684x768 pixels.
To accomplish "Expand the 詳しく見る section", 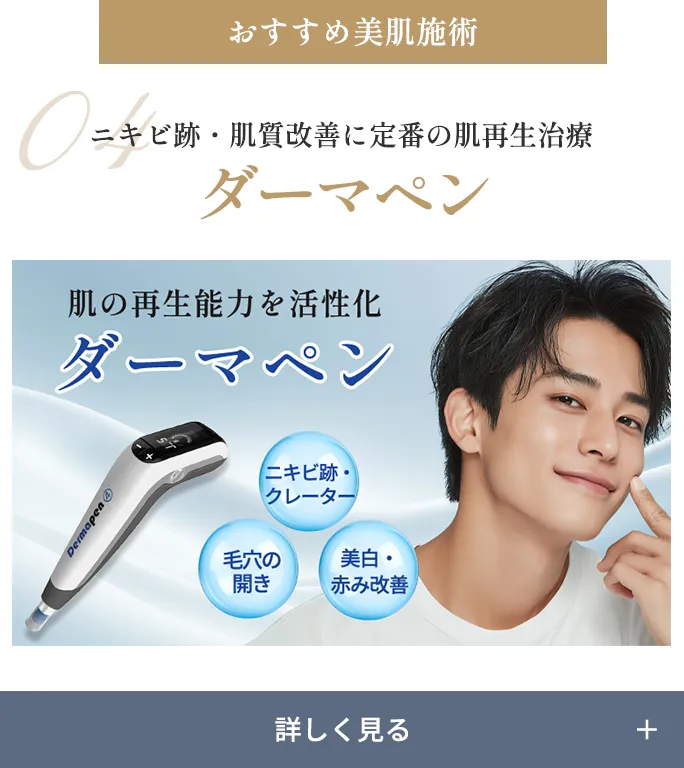I will click(x=342, y=730).
